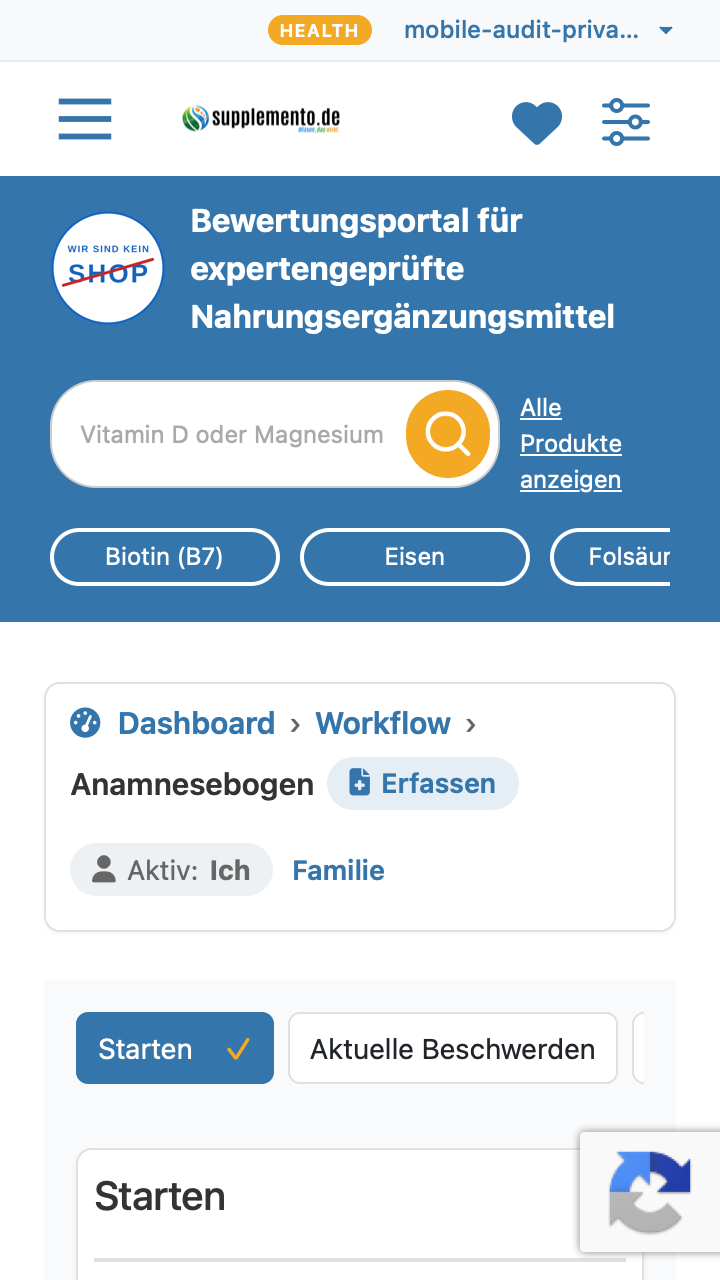This screenshot has height=1280, width=720.
Task: Focus the Vitamin D oder Magnesium search field
Action: coord(232,434)
